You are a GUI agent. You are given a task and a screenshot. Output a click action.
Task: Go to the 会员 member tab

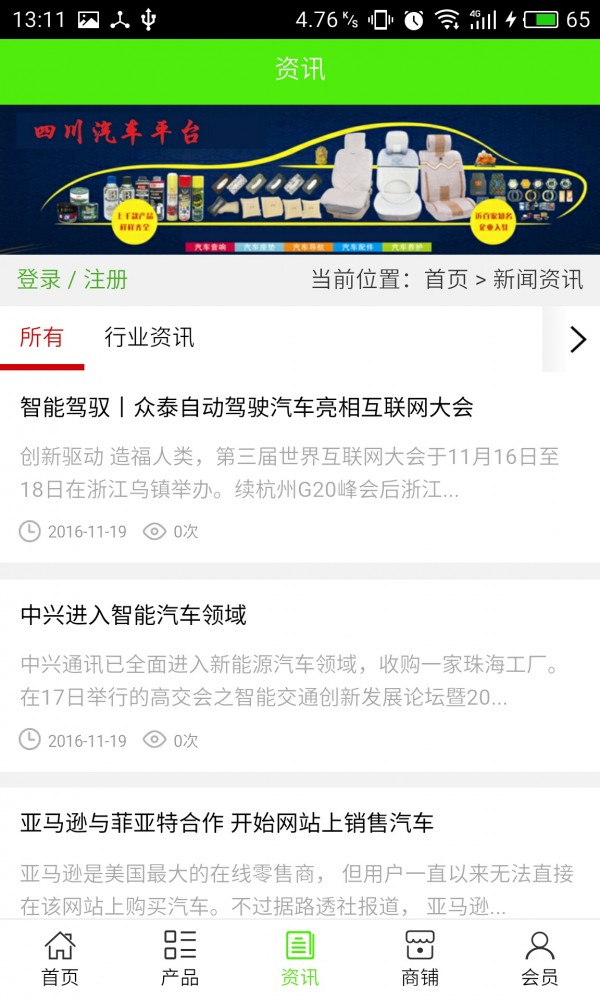click(x=540, y=958)
